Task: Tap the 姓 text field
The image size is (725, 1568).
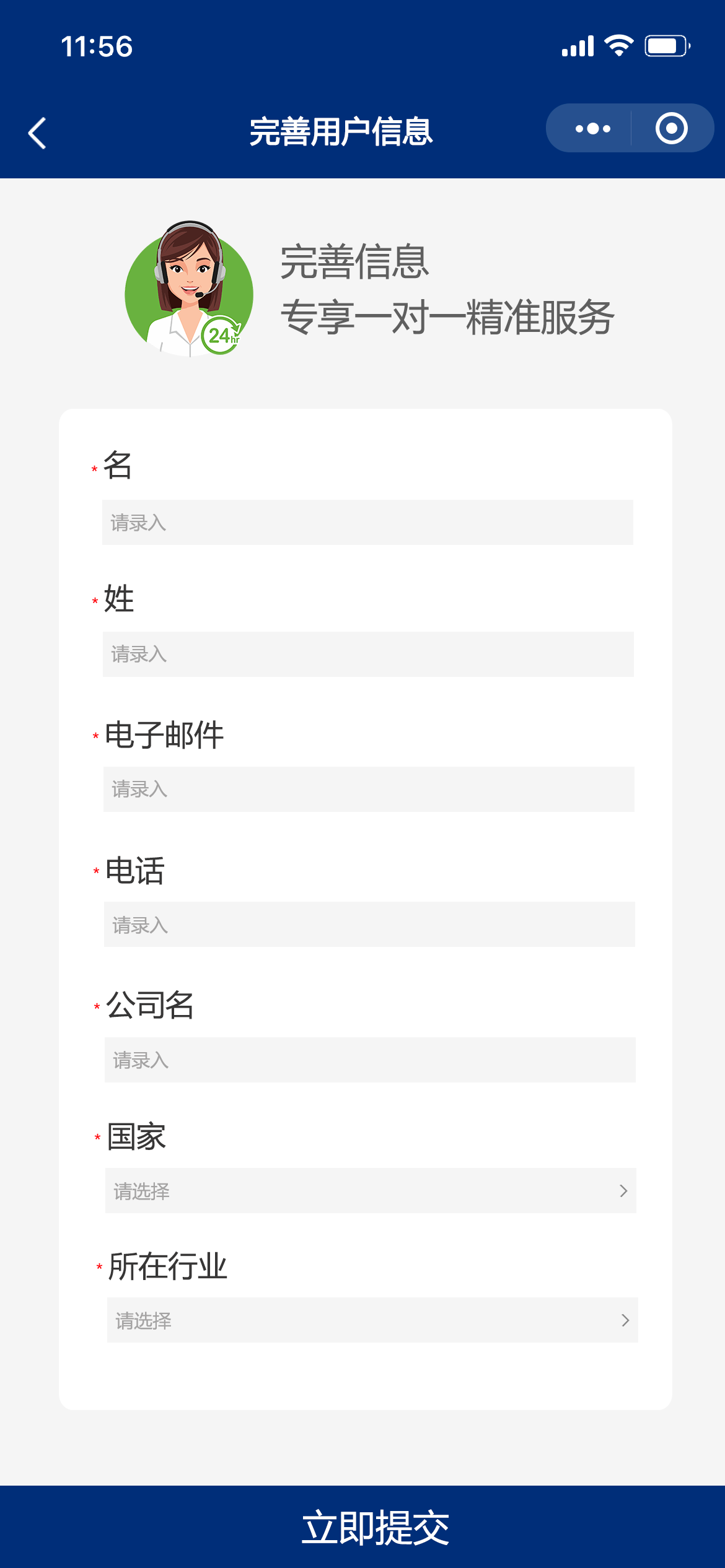Action: (x=368, y=655)
